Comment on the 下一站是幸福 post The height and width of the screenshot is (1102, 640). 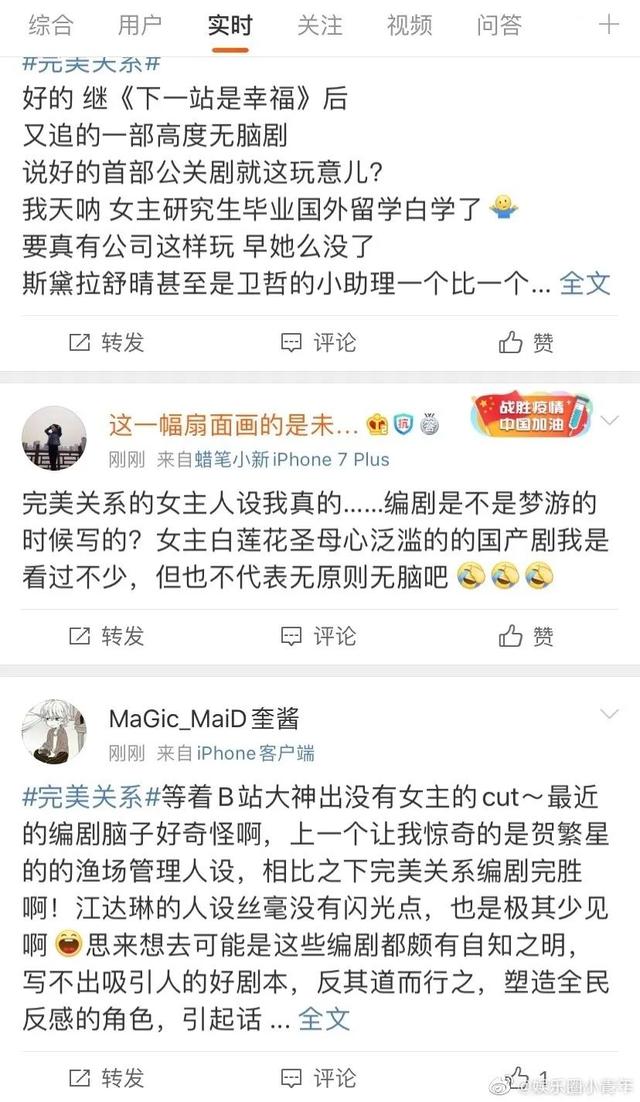tap(319, 342)
